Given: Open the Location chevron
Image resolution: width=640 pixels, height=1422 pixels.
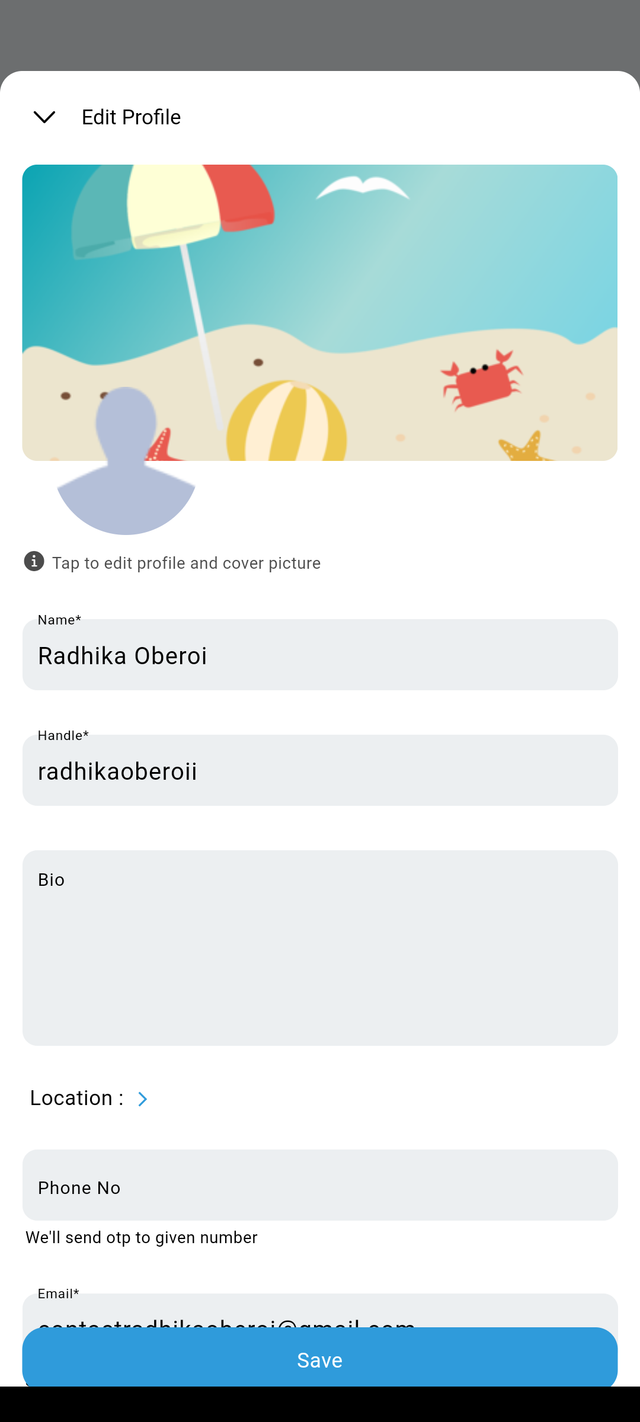Looking at the screenshot, I should tap(142, 1099).
